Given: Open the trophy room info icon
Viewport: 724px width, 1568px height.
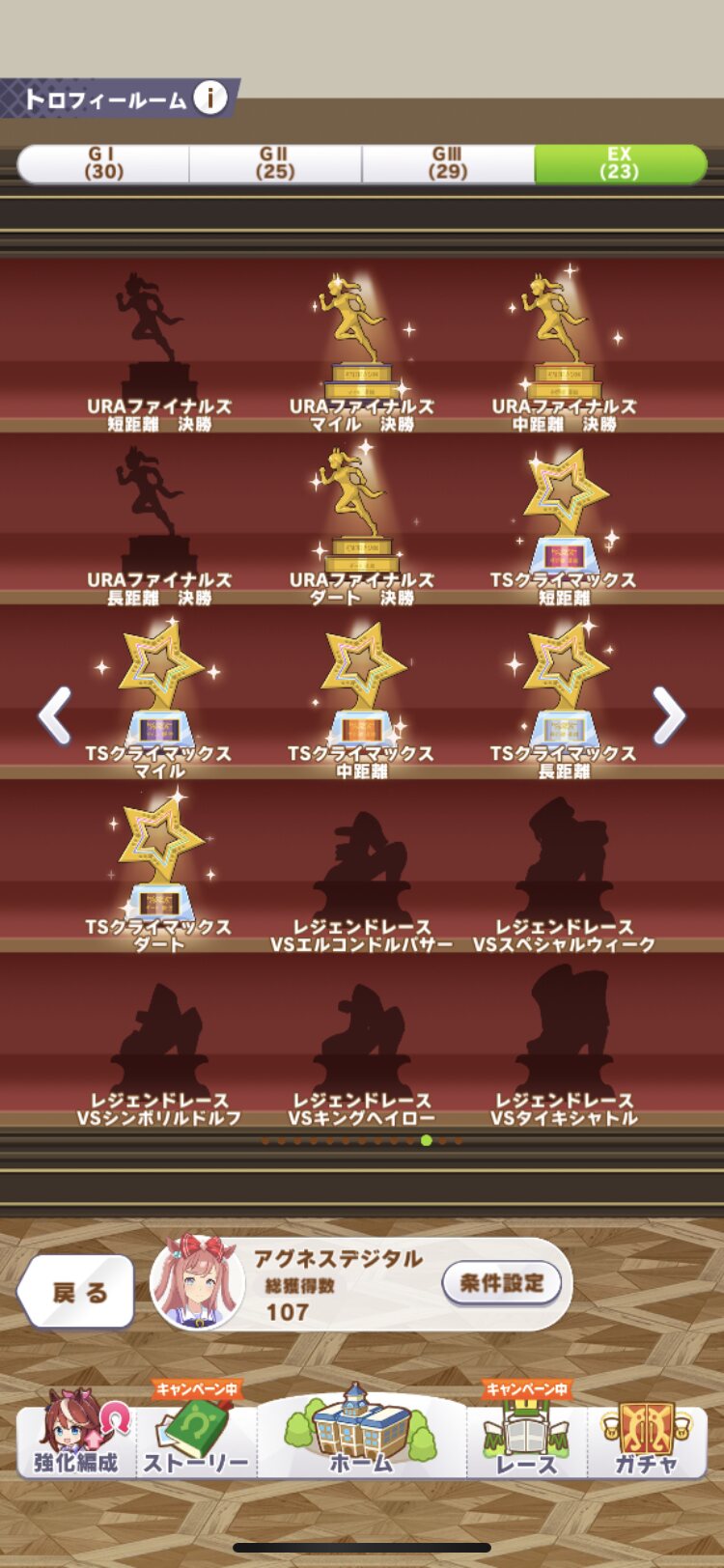Looking at the screenshot, I should click(x=209, y=98).
